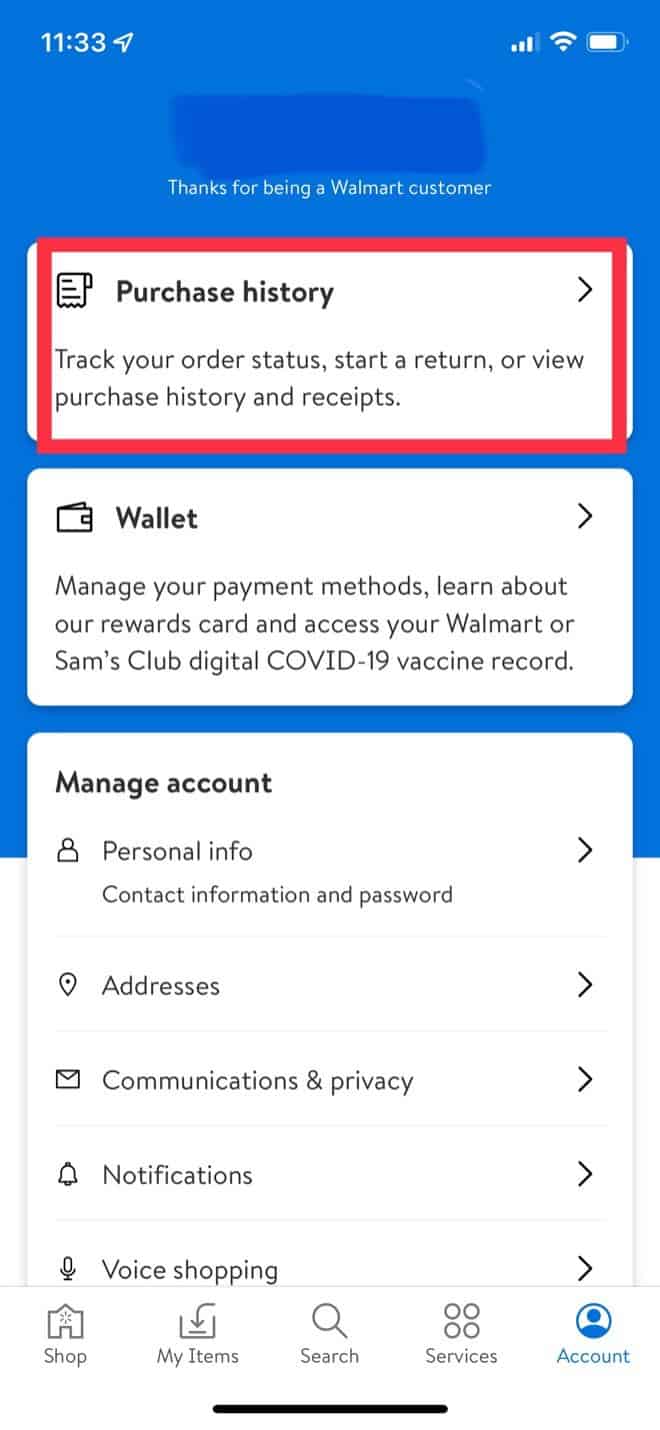
Task: Open Personal info settings
Action: coord(330,870)
